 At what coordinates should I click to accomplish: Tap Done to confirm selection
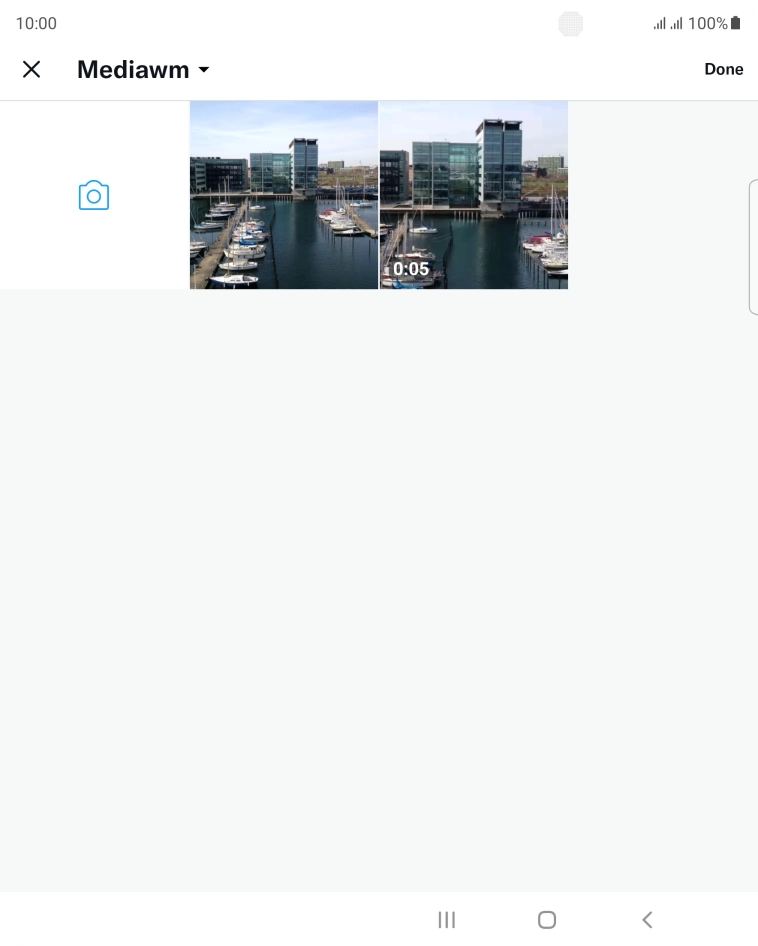723,69
